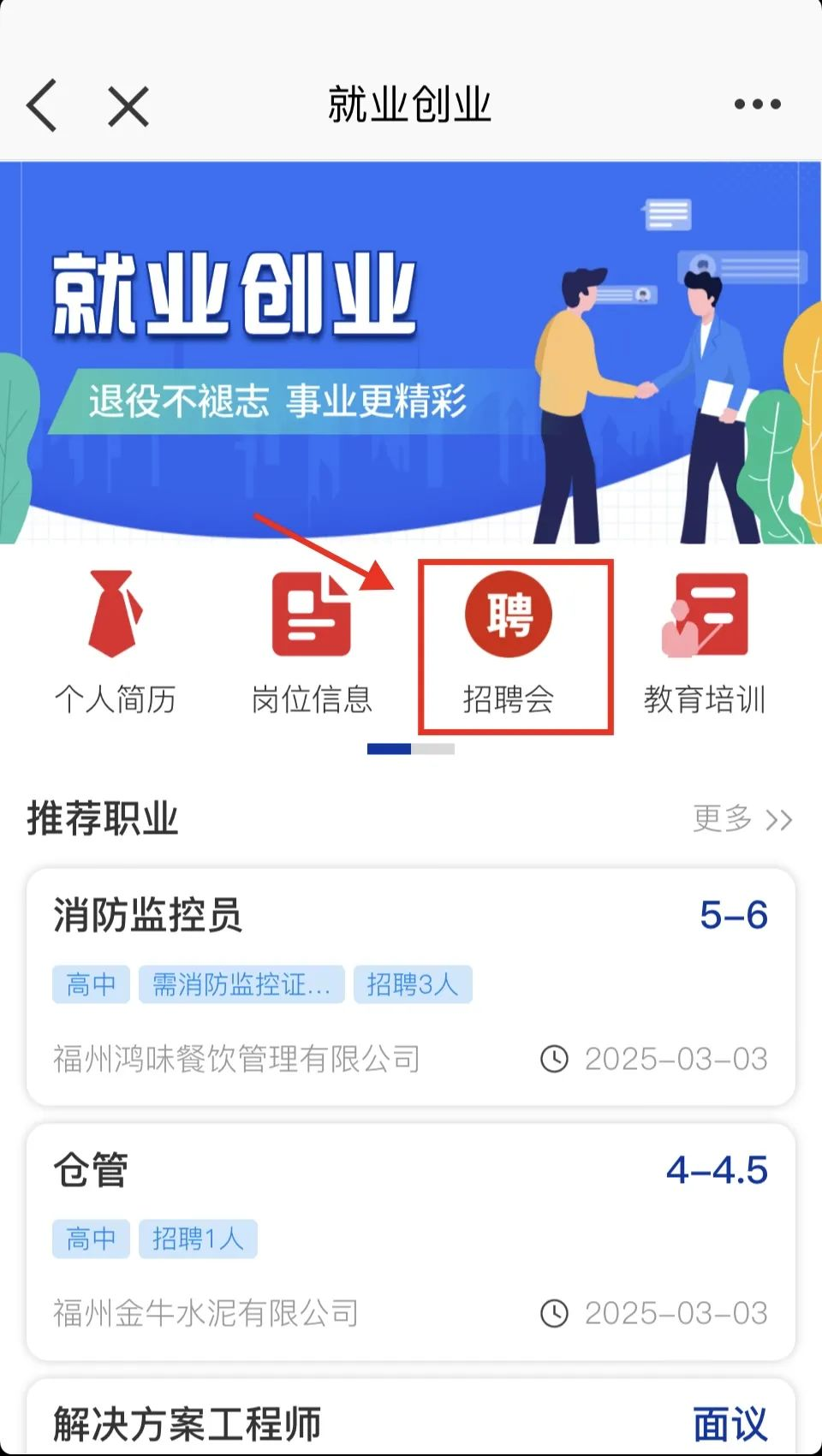Open the 消防监控员 job card

[411, 986]
